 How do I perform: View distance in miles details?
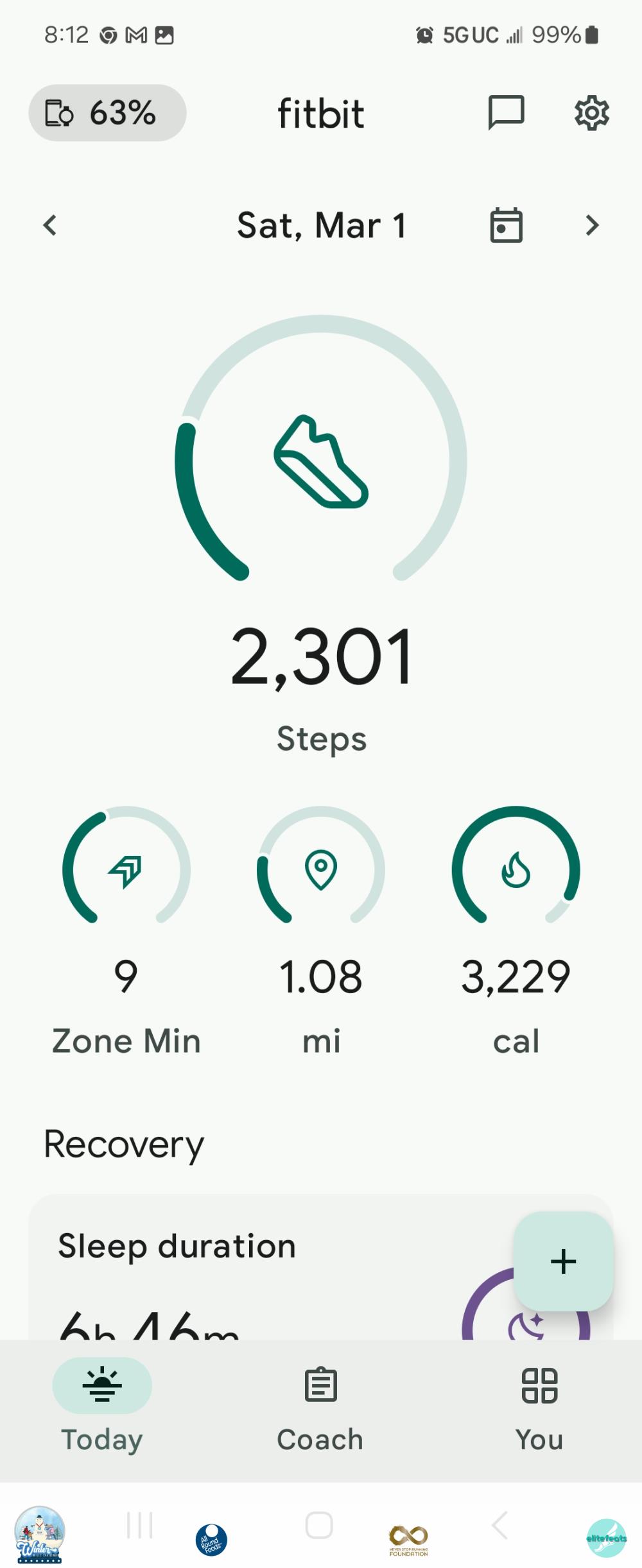click(x=321, y=869)
